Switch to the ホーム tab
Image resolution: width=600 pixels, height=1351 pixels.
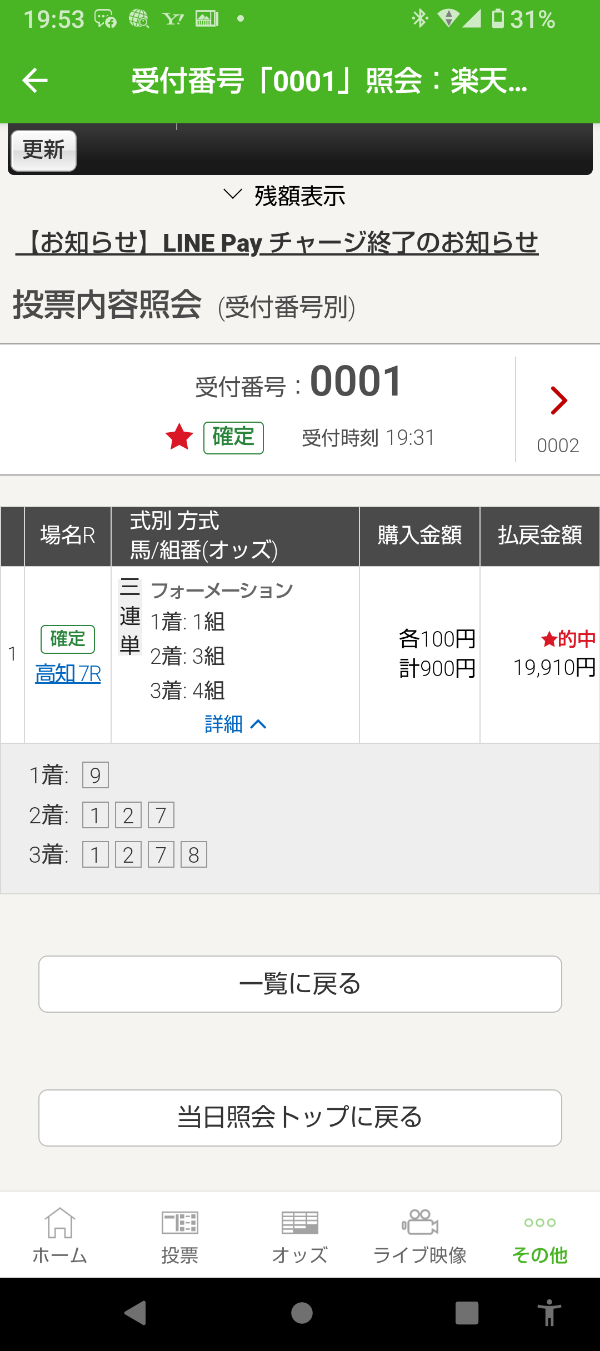pyautogui.click(x=60, y=1236)
